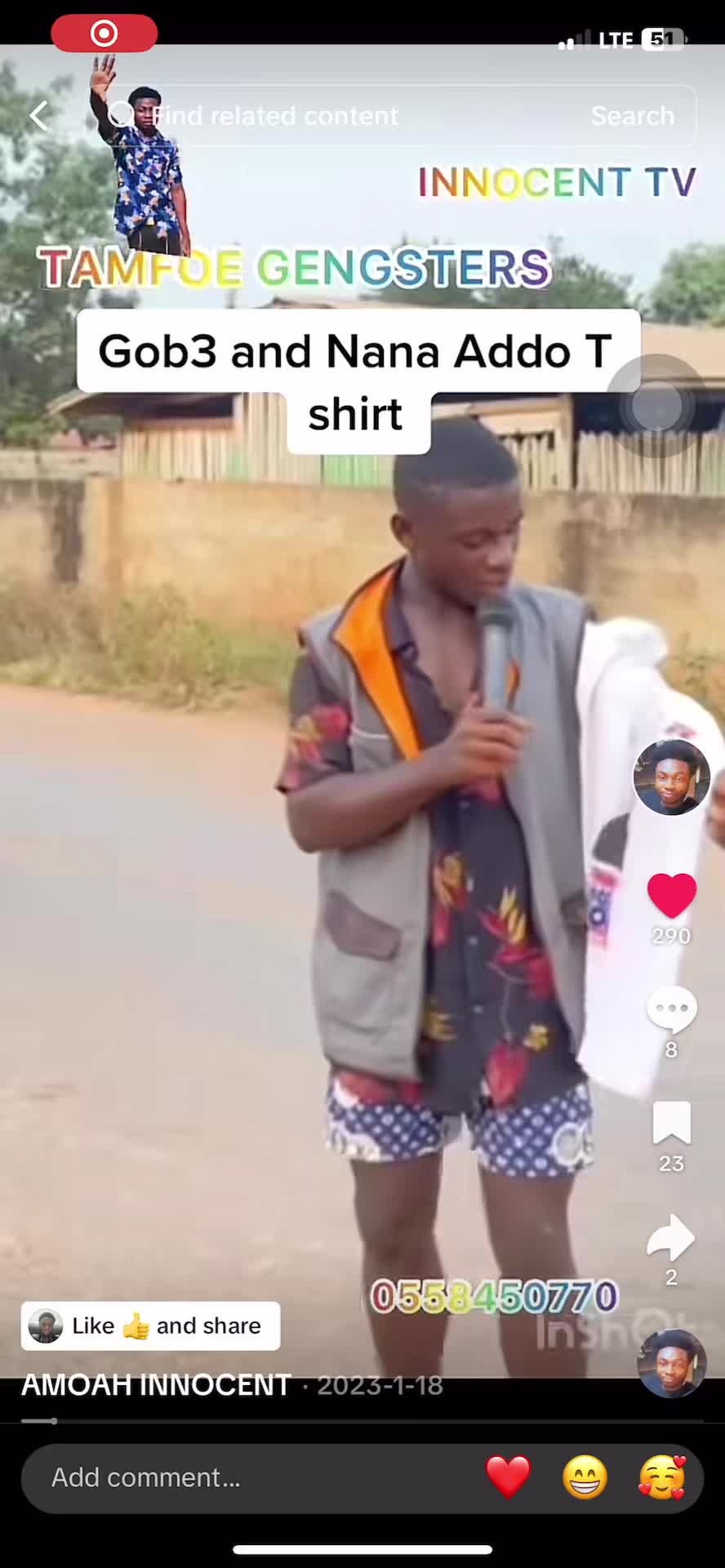
Task: Tap the red screen recording indicator
Action: 104,33
